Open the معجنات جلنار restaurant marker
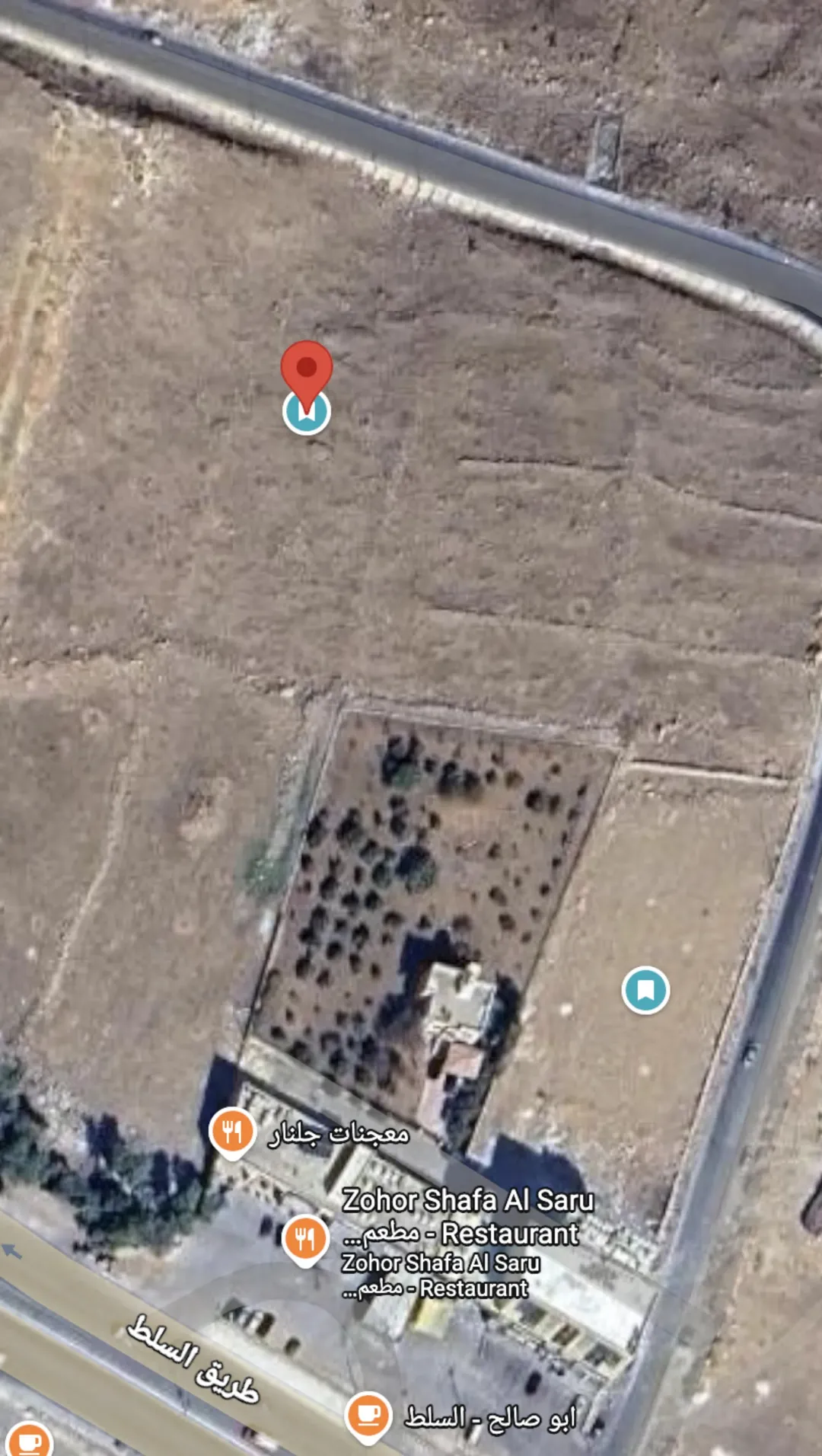This screenshot has height=1456, width=822. [x=232, y=1133]
